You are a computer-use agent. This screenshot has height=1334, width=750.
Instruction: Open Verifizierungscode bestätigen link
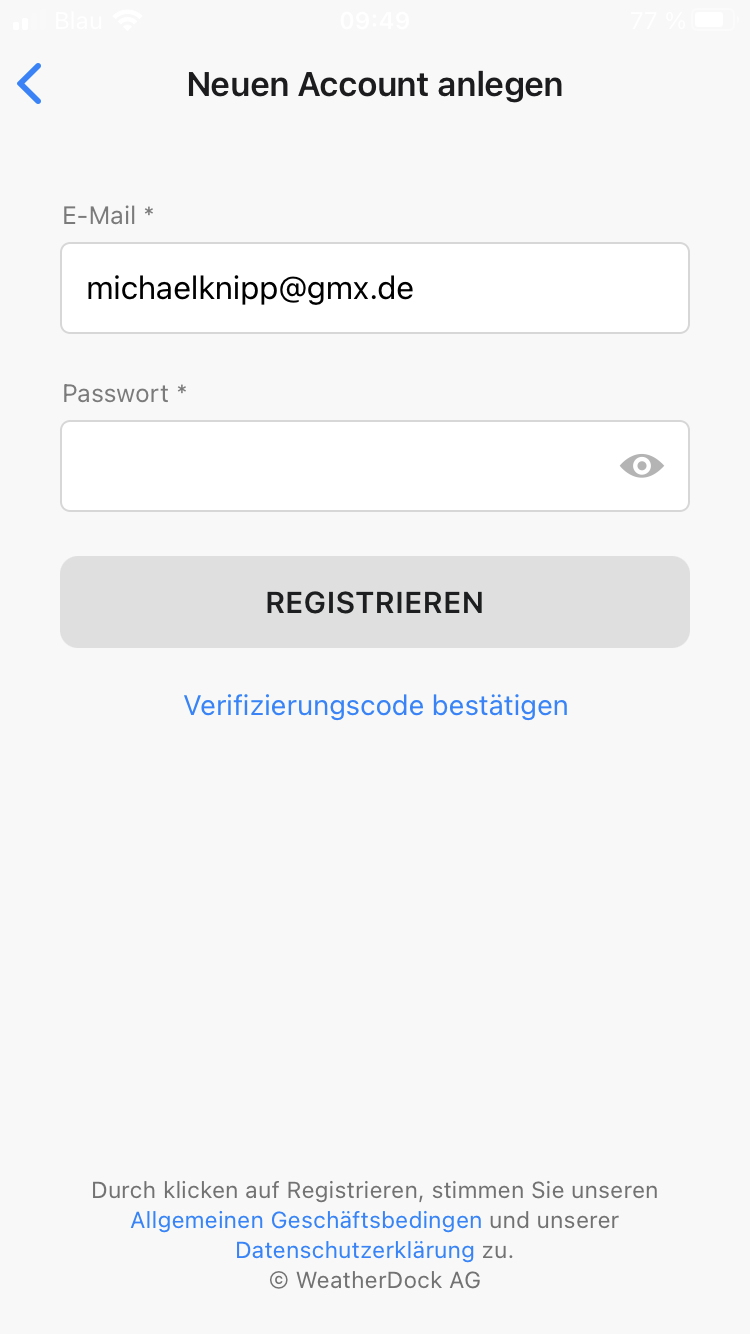click(x=376, y=706)
